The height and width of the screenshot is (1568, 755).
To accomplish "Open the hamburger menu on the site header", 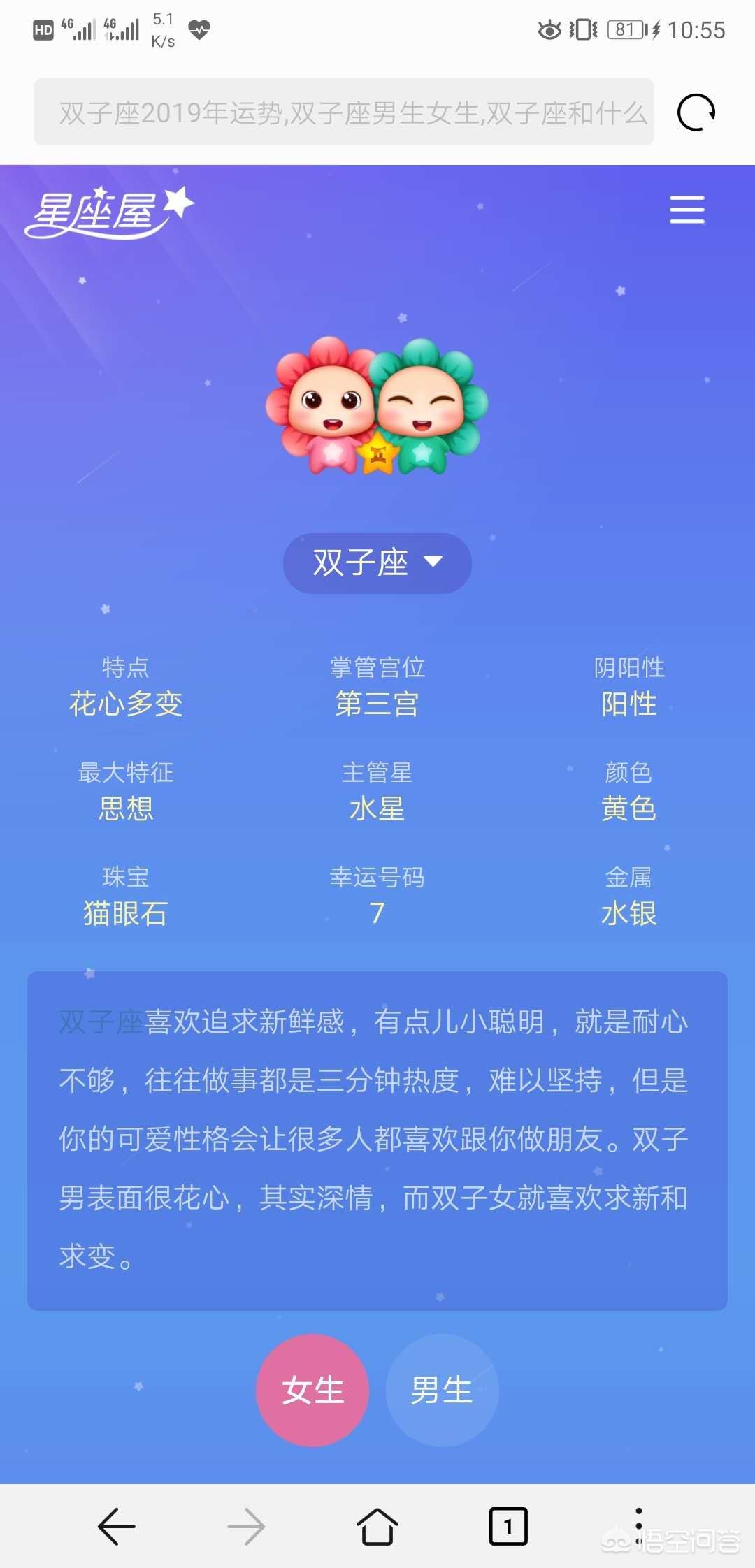I will pos(687,210).
